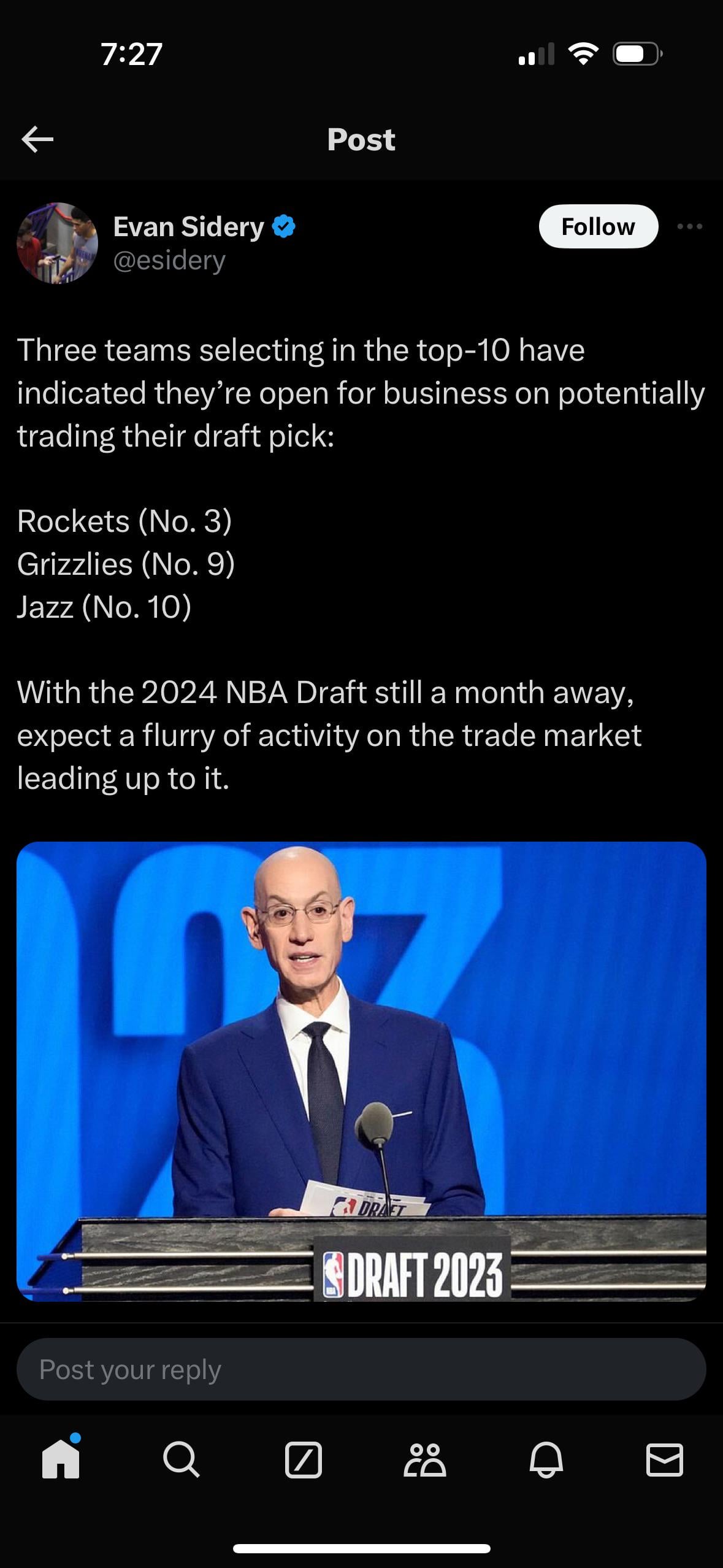
Task: Open Evan Sidery's profile picture
Action: (57, 243)
